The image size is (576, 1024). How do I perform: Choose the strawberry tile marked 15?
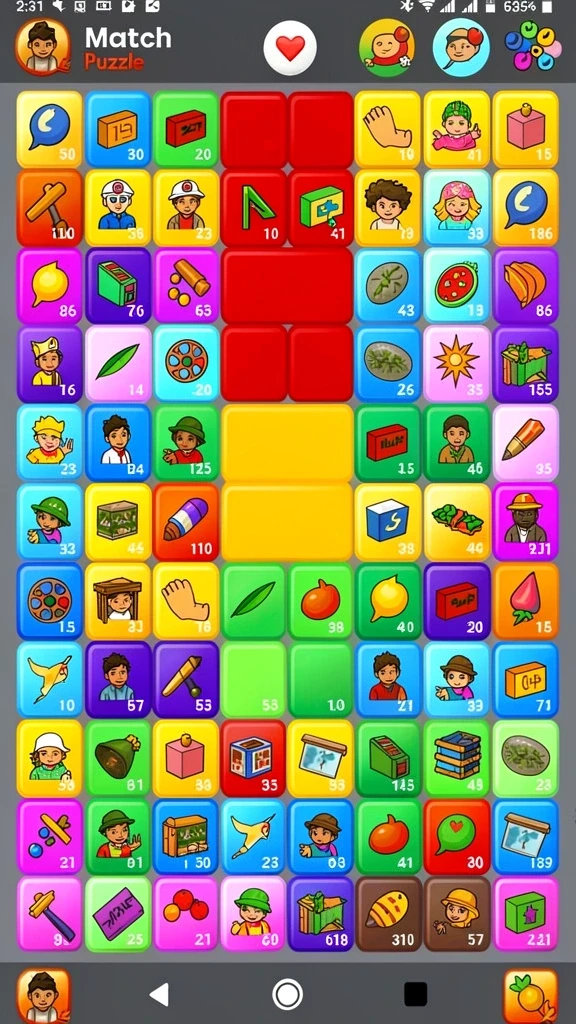[525, 601]
